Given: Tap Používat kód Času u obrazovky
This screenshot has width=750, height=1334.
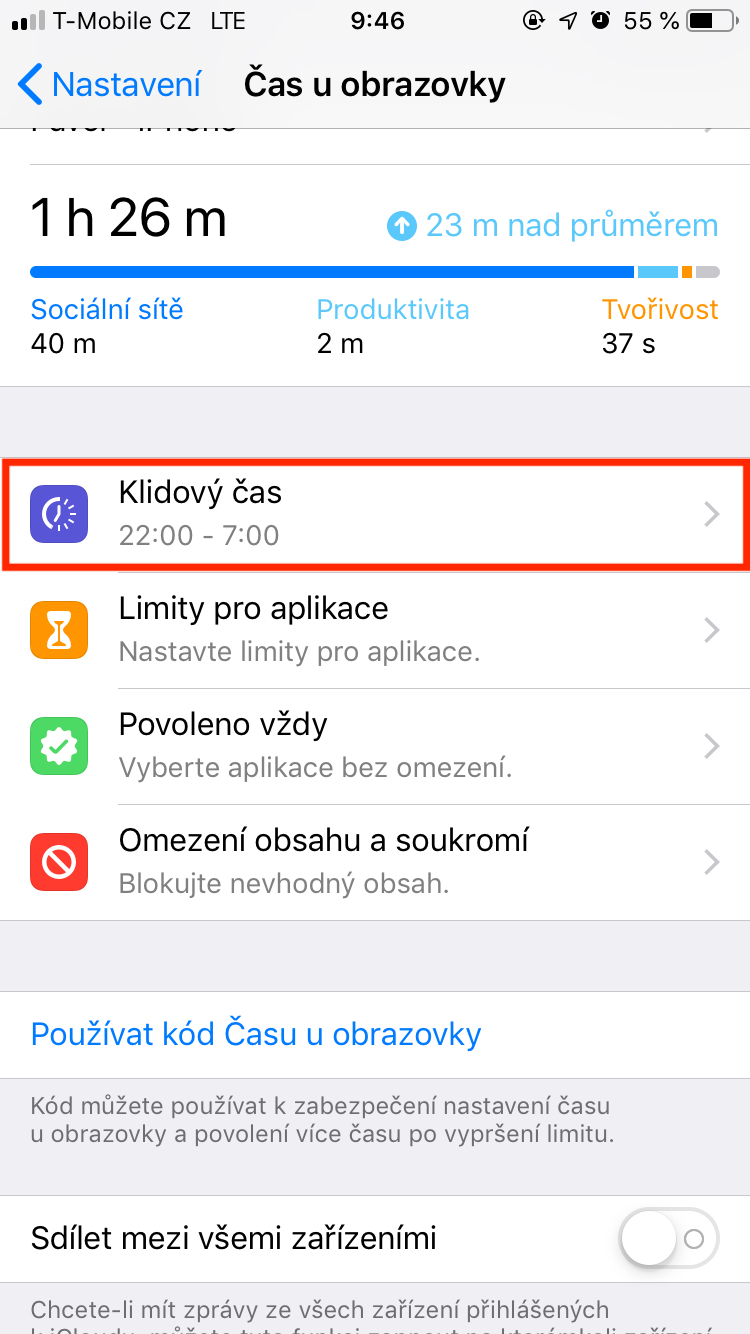Looking at the screenshot, I should coord(256,1033).
